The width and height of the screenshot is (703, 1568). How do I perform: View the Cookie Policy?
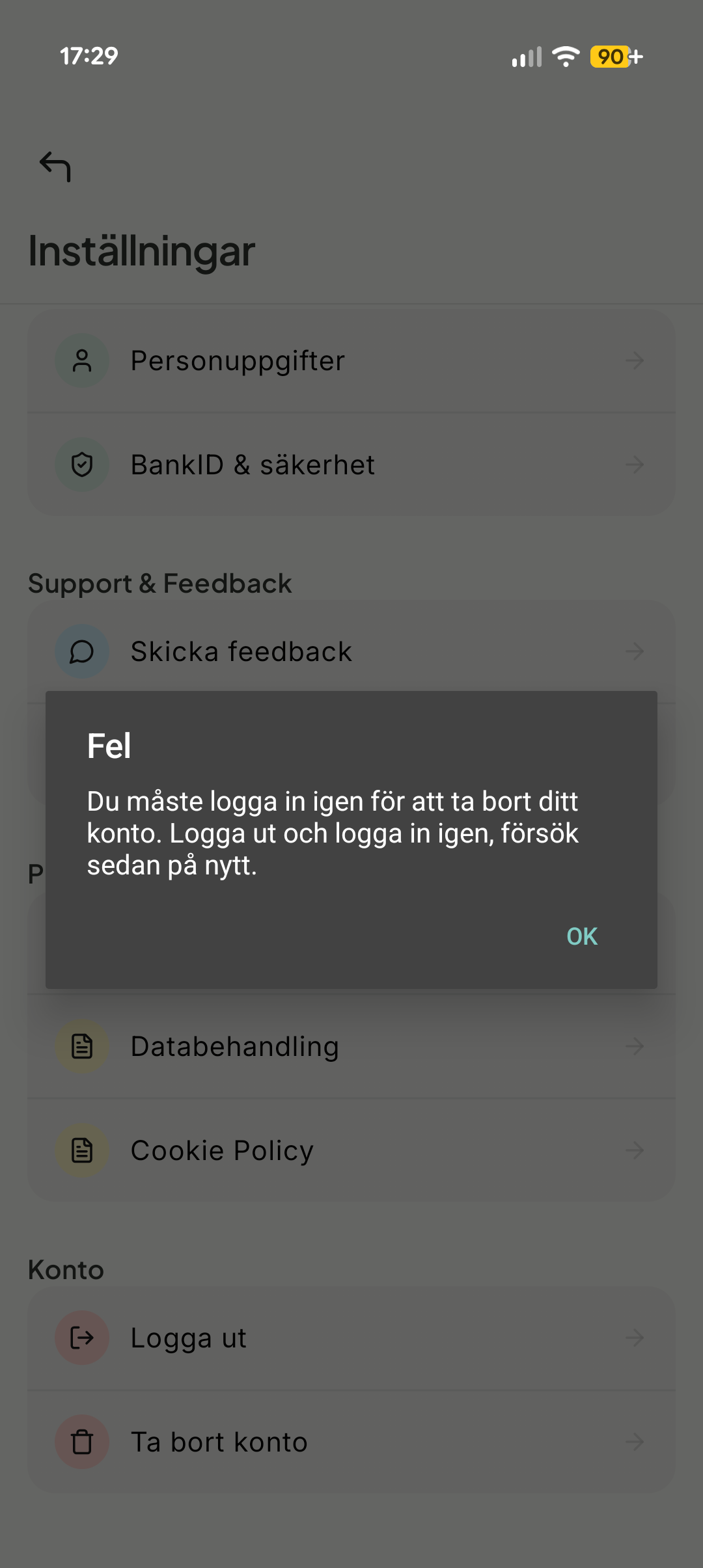351,1150
